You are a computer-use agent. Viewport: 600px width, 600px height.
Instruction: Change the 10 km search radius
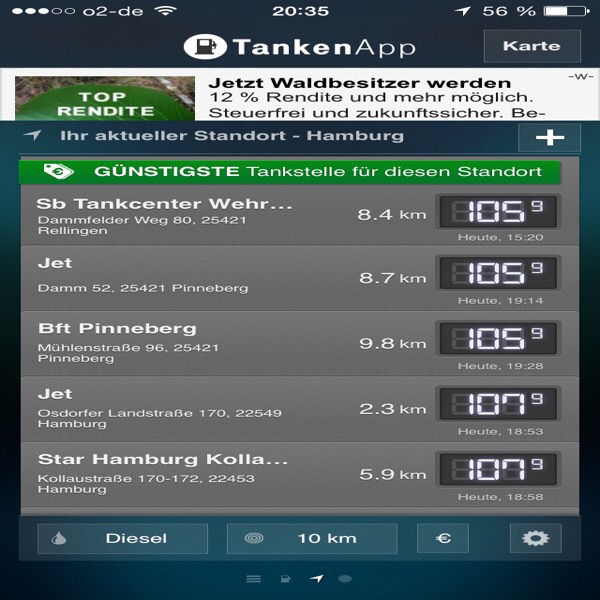(312, 538)
